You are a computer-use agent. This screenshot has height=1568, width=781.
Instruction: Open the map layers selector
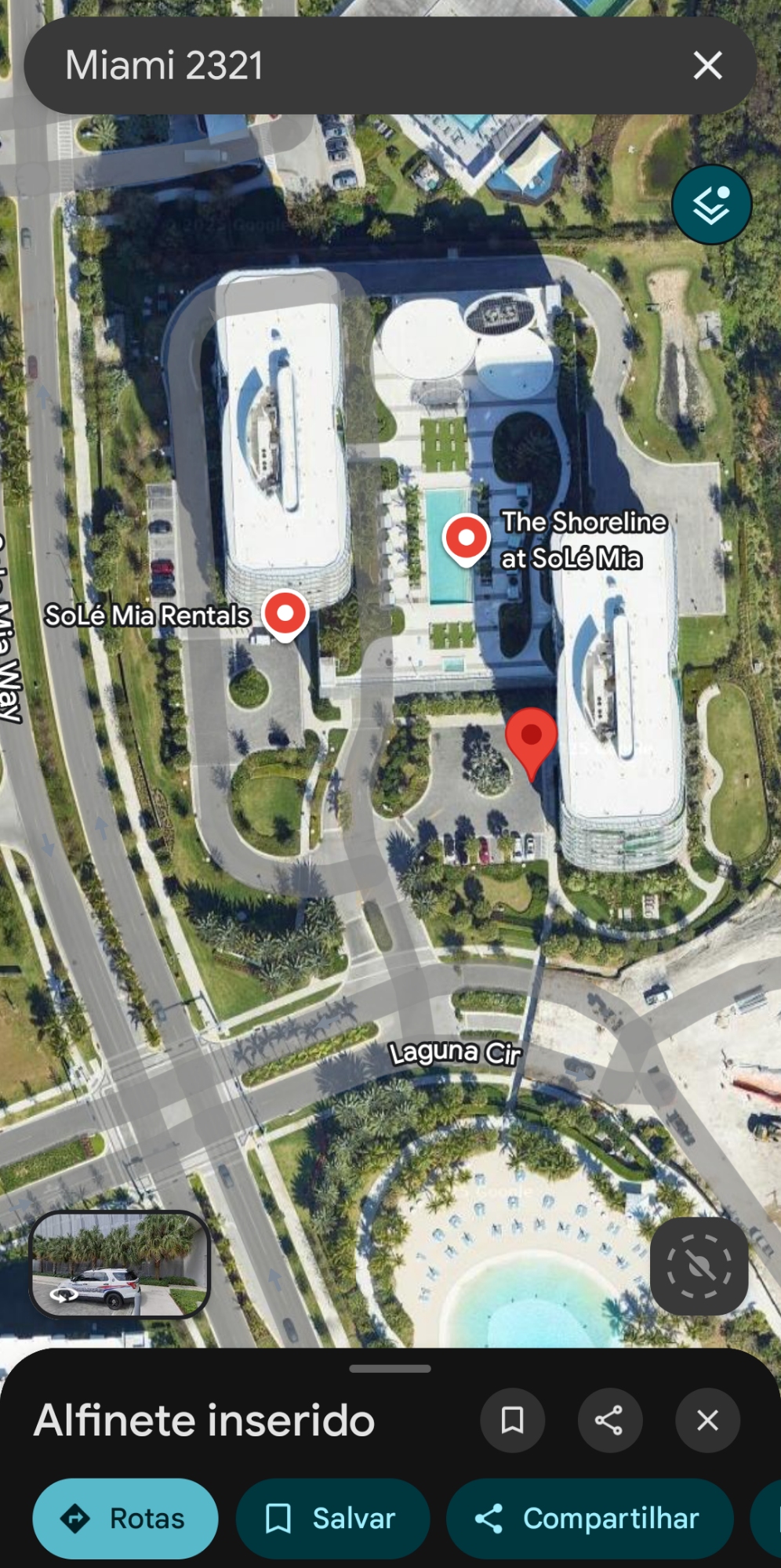click(x=711, y=205)
